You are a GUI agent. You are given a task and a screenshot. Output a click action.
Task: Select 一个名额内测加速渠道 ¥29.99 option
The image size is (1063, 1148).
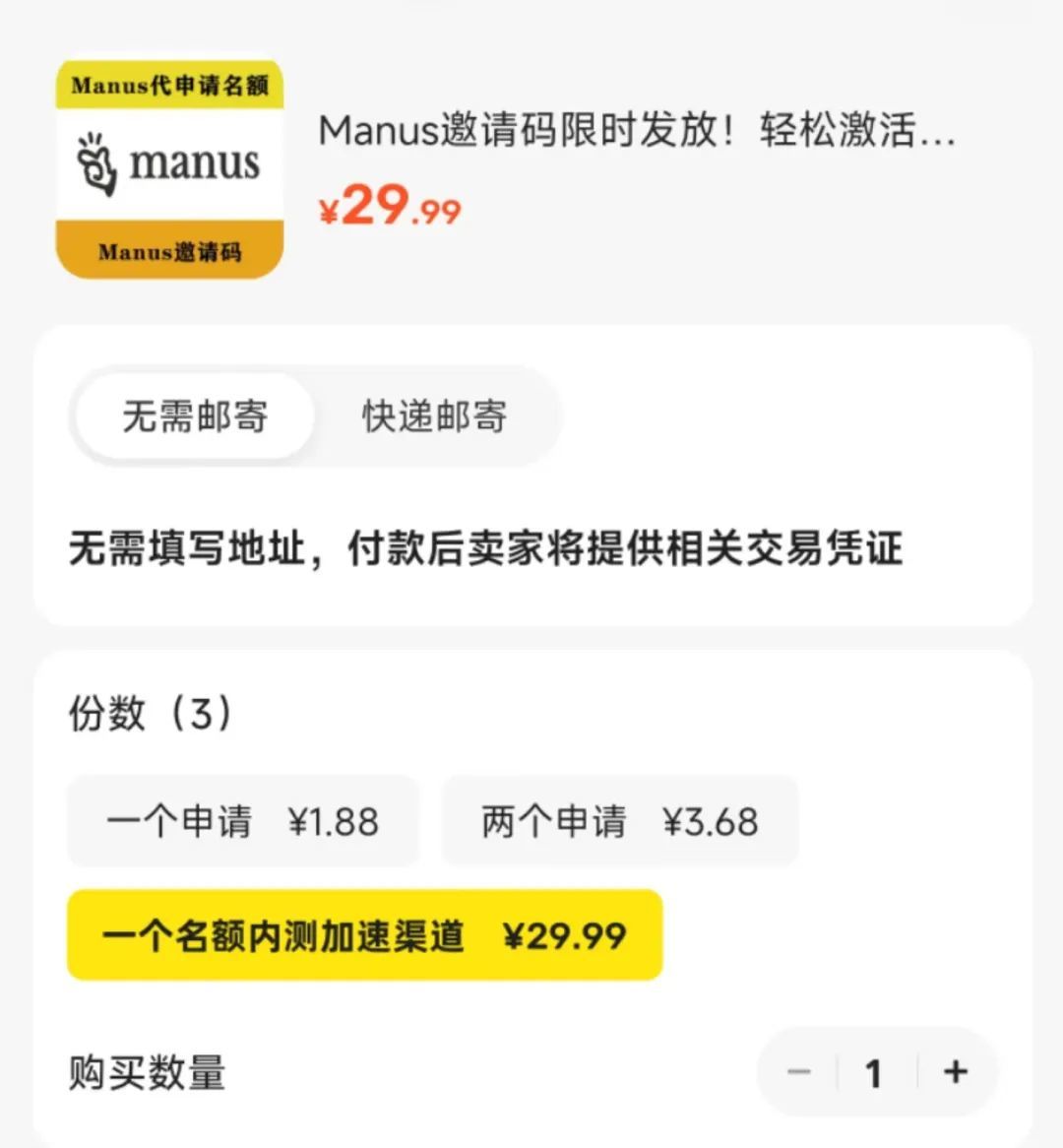pyautogui.click(x=364, y=935)
